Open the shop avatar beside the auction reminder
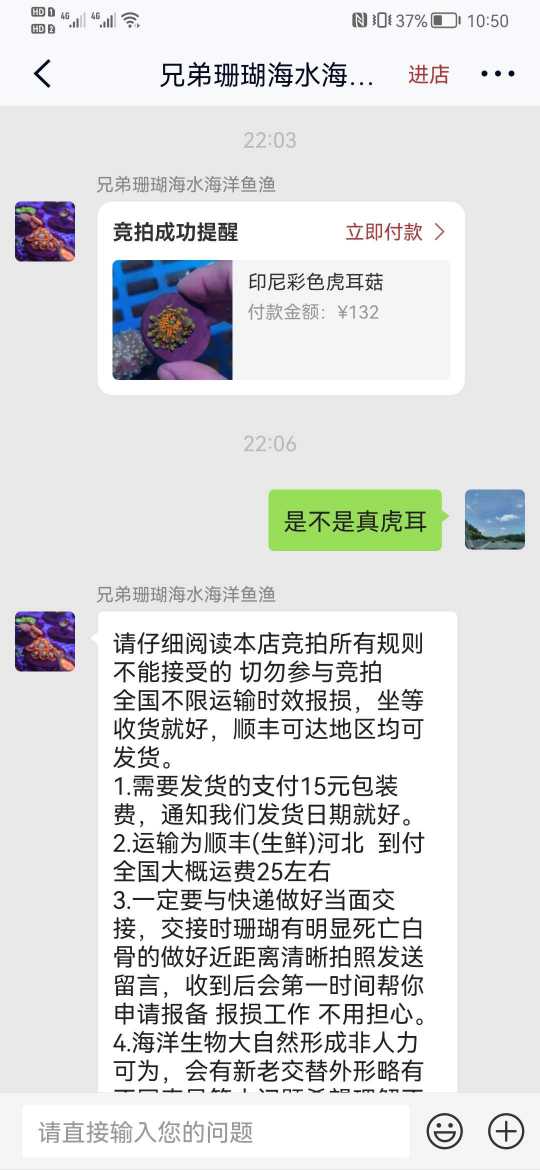Viewport: 540px width, 1170px height. (x=45, y=231)
